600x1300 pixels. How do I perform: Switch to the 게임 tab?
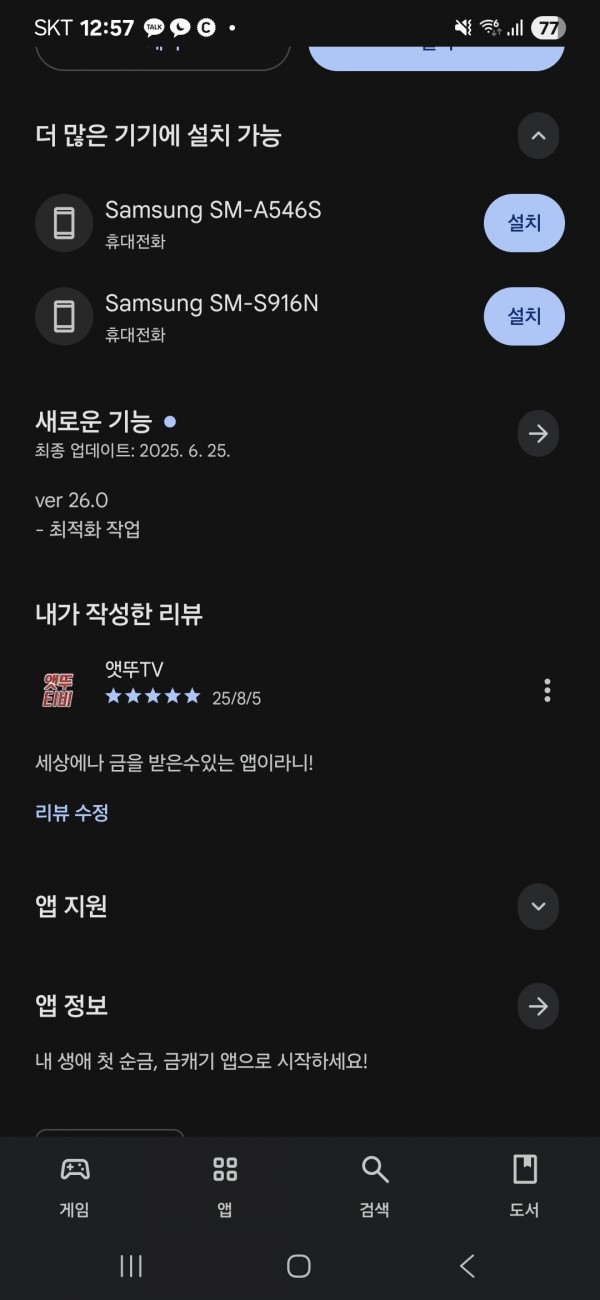coord(75,1187)
